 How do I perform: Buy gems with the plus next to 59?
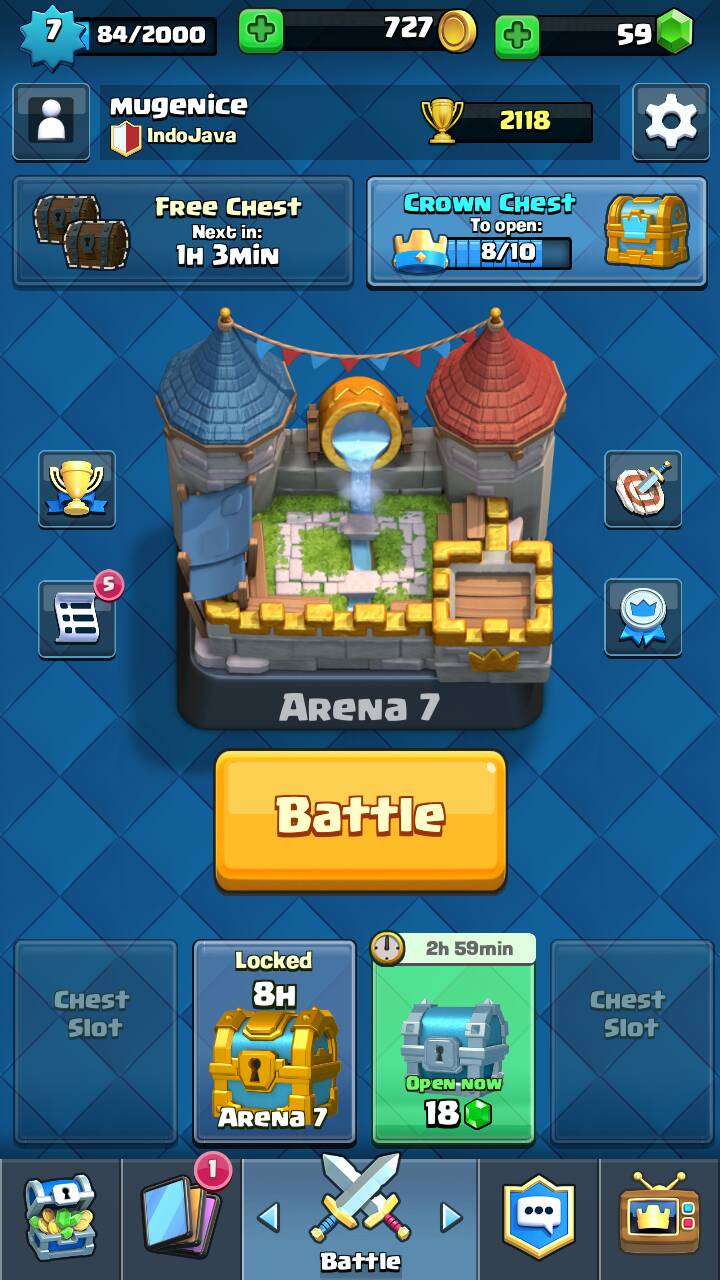pos(517,36)
